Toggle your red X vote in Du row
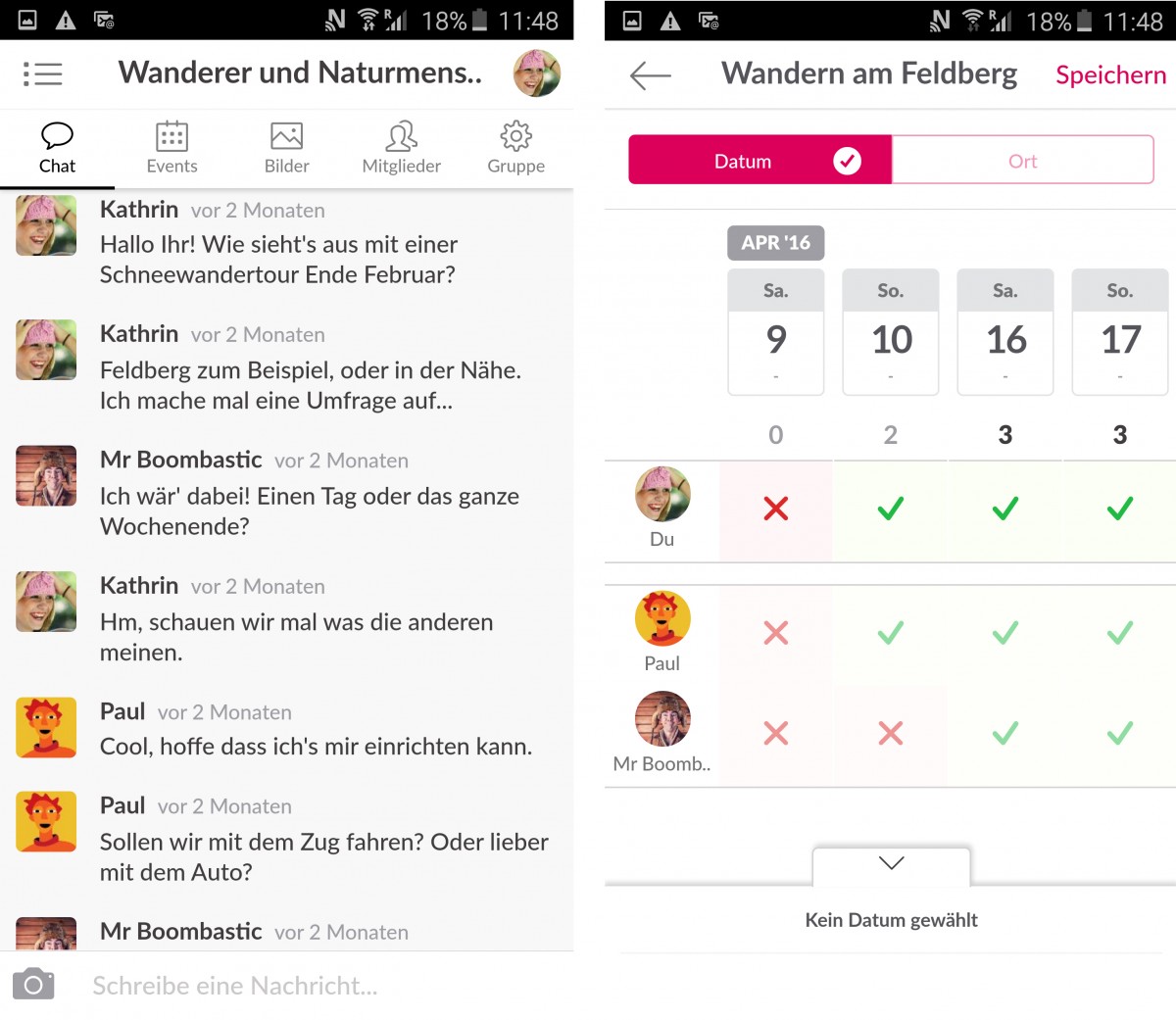The image size is (1176, 1020). coord(775,509)
